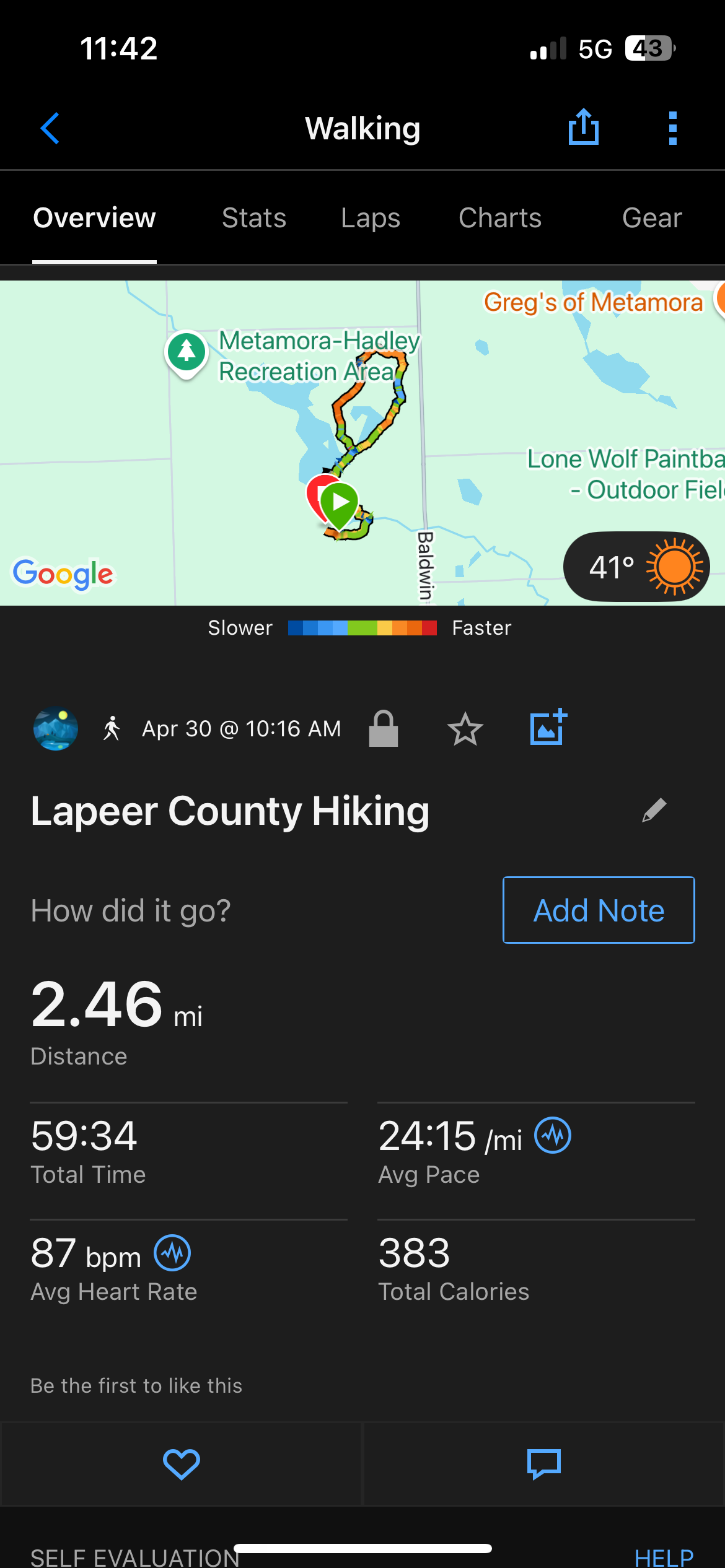
Task: Select the Gear tab
Action: click(652, 218)
